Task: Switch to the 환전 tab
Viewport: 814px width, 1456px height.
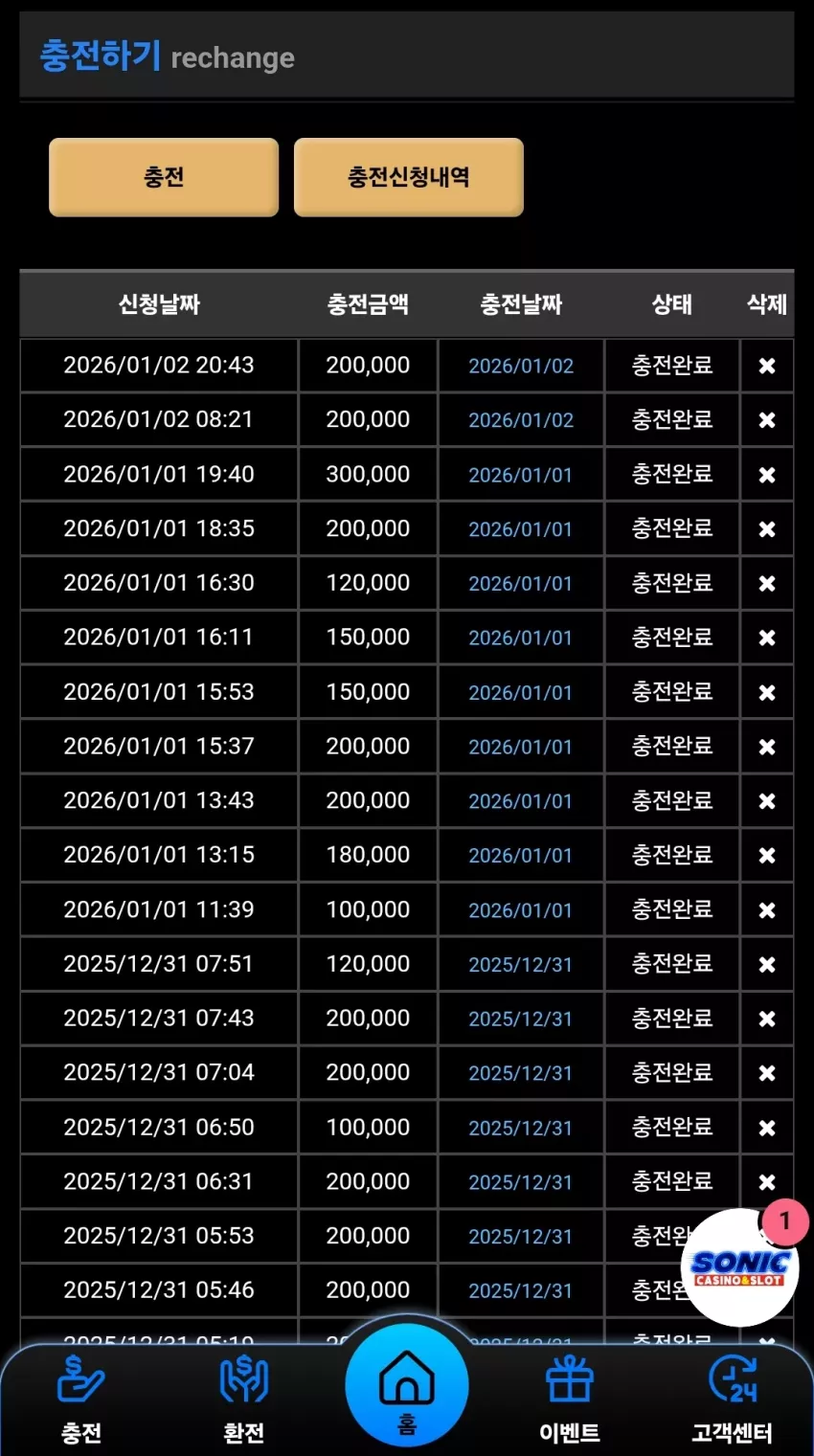Action: pos(244,1400)
